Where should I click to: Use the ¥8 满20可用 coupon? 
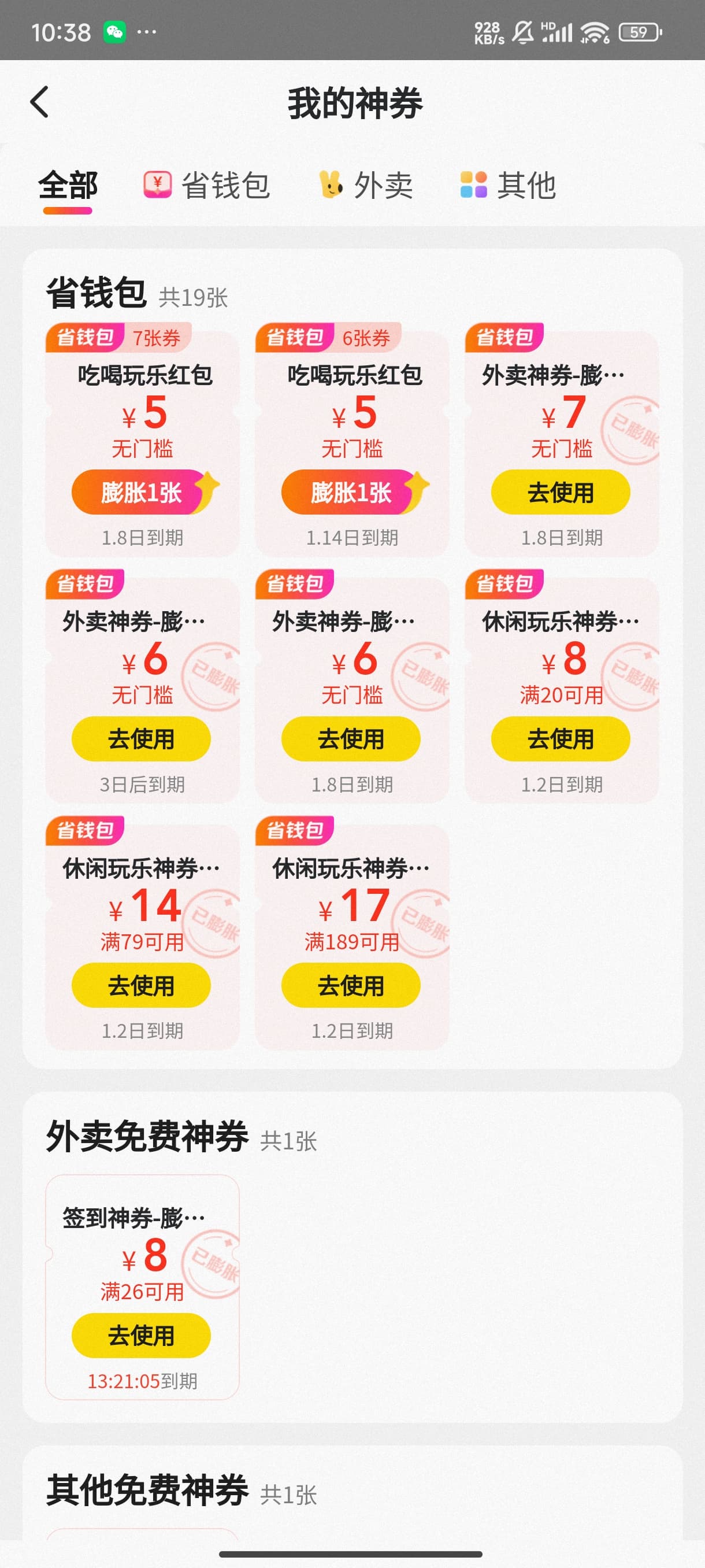tap(560, 739)
